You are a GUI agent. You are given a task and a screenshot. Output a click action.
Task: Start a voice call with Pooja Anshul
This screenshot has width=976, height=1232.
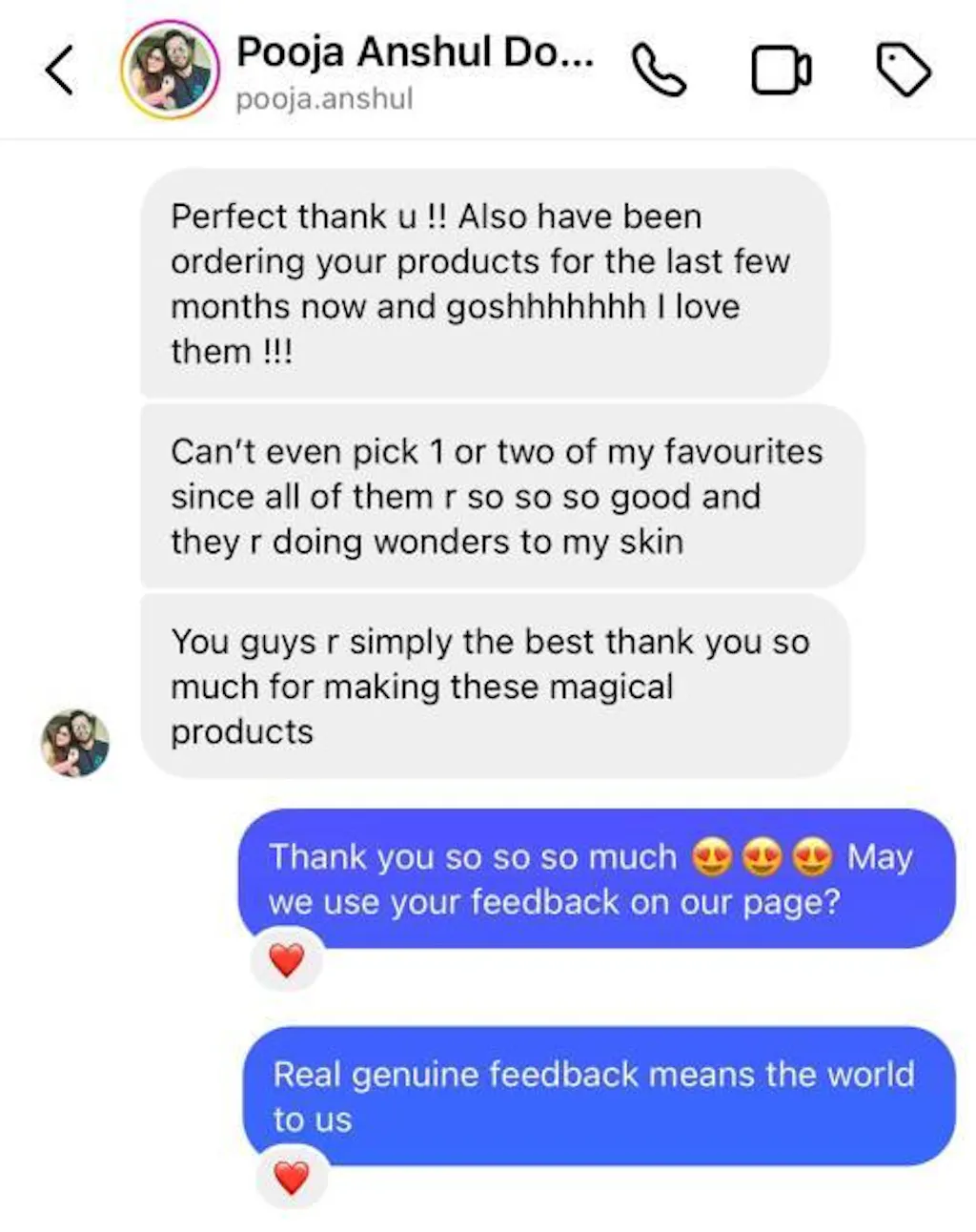pyautogui.click(x=659, y=71)
